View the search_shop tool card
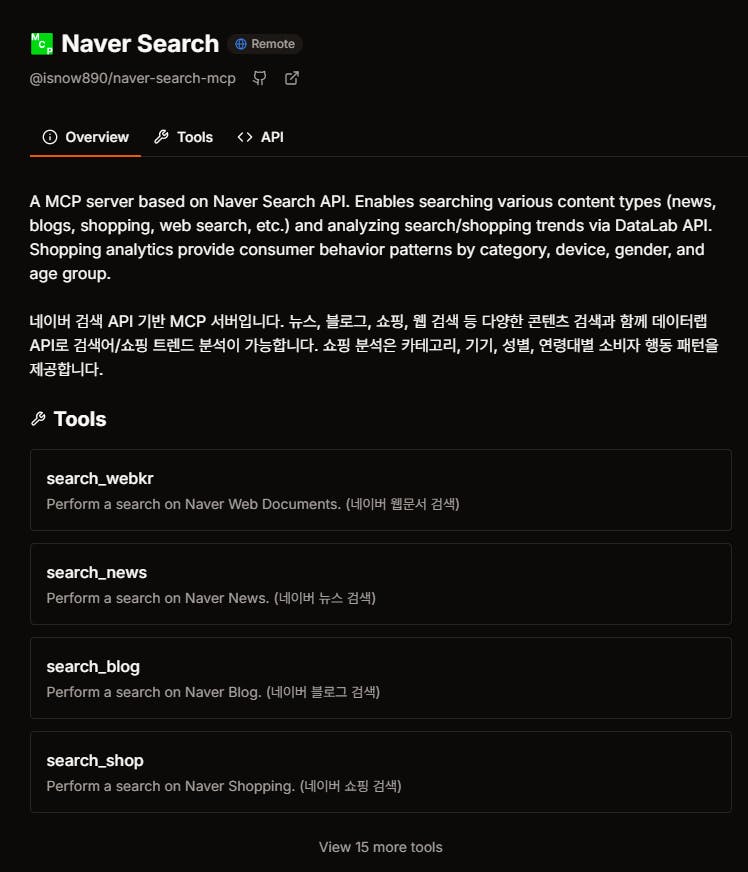 [380, 772]
